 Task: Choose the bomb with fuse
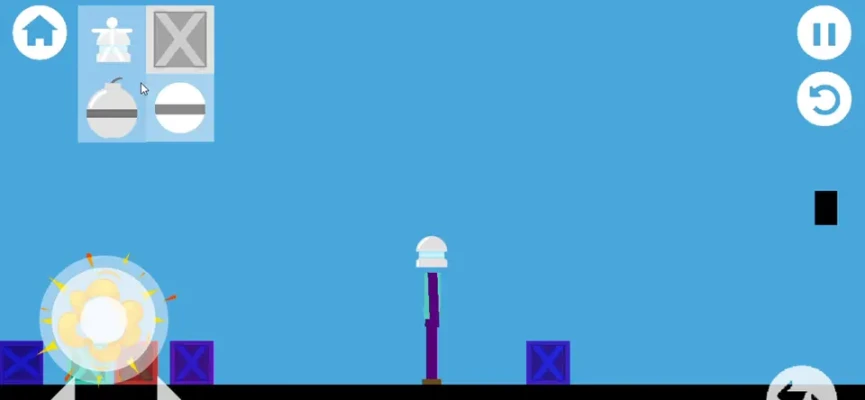112,108
